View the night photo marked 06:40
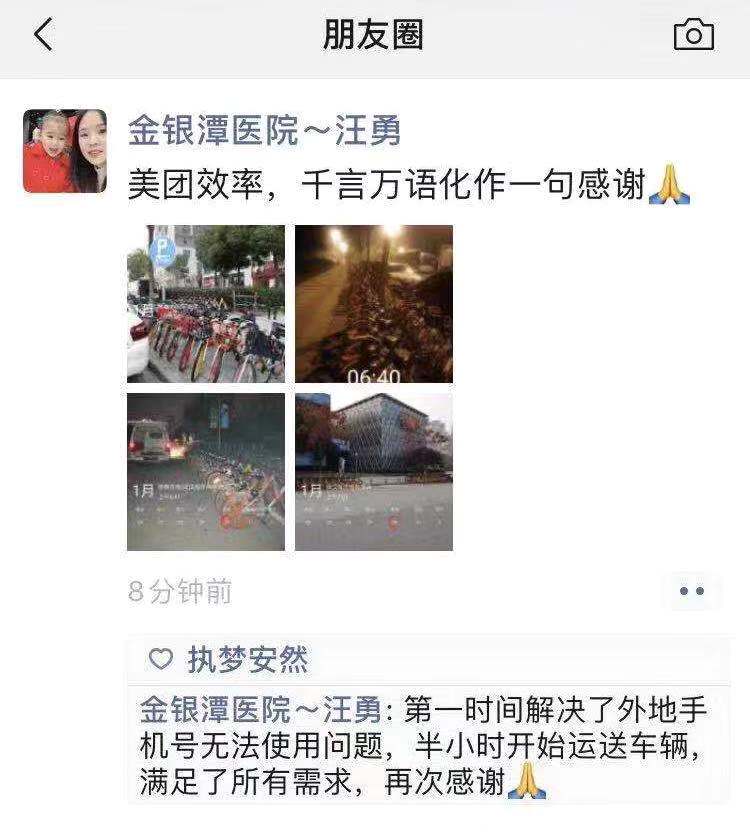 [374, 303]
